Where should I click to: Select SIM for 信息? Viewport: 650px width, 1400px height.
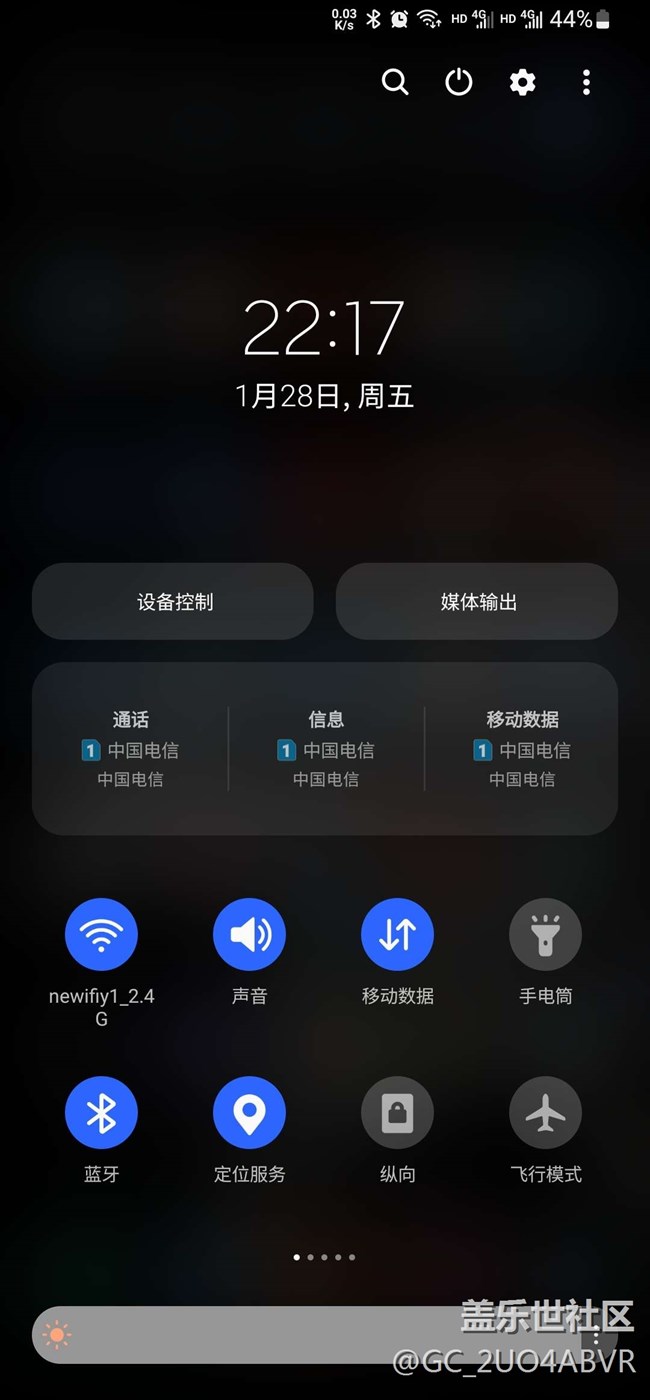tap(326, 748)
